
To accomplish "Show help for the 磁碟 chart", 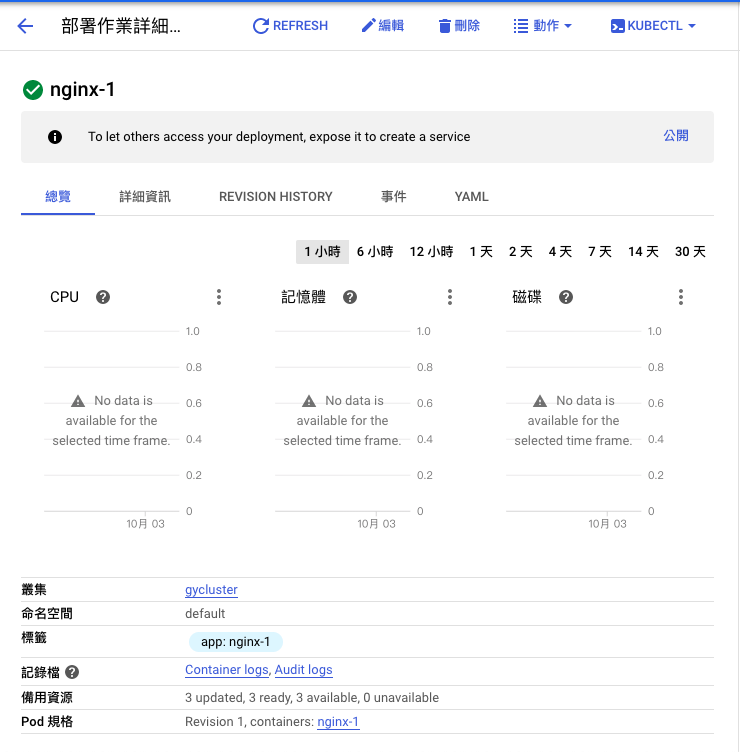I will [x=566, y=297].
